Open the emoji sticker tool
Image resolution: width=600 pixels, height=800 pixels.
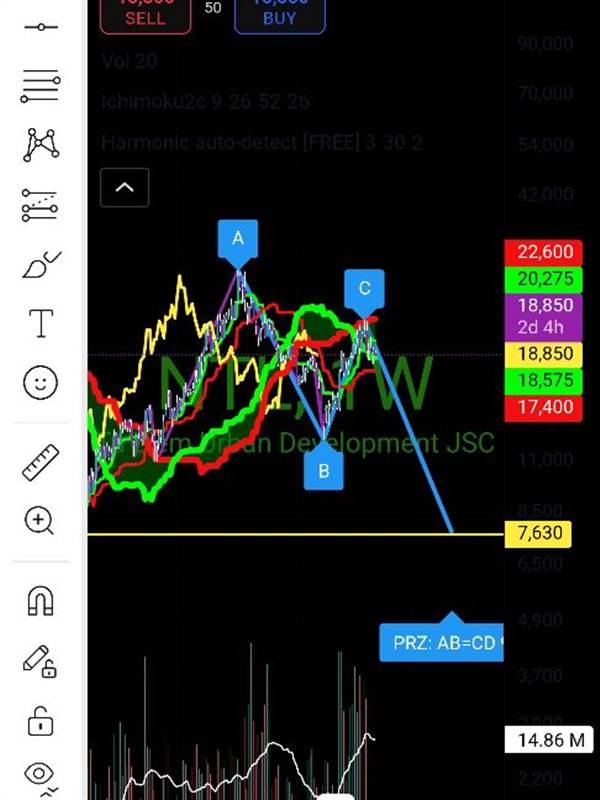(x=40, y=382)
